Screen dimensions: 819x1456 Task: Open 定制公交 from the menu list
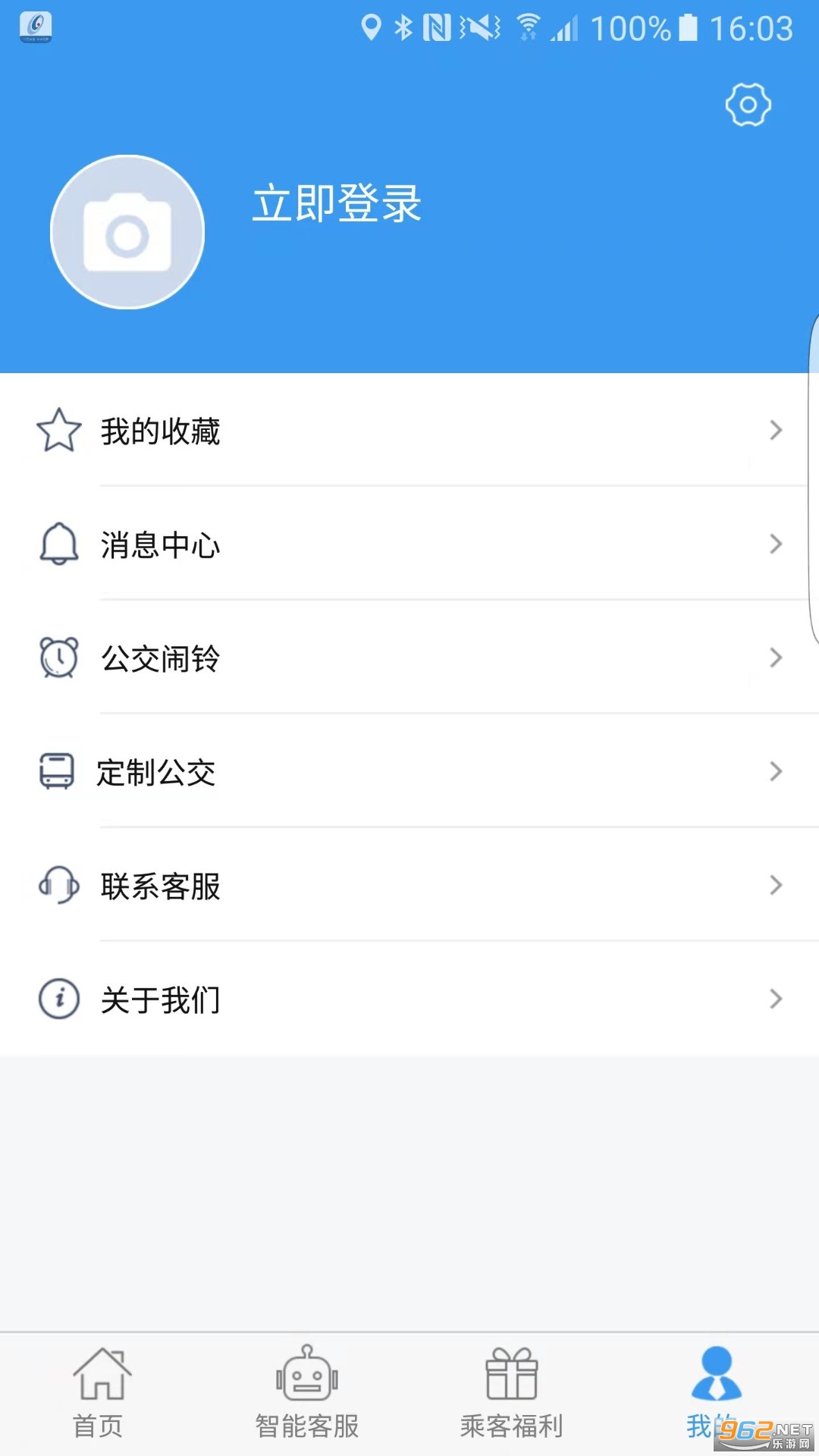point(409,772)
